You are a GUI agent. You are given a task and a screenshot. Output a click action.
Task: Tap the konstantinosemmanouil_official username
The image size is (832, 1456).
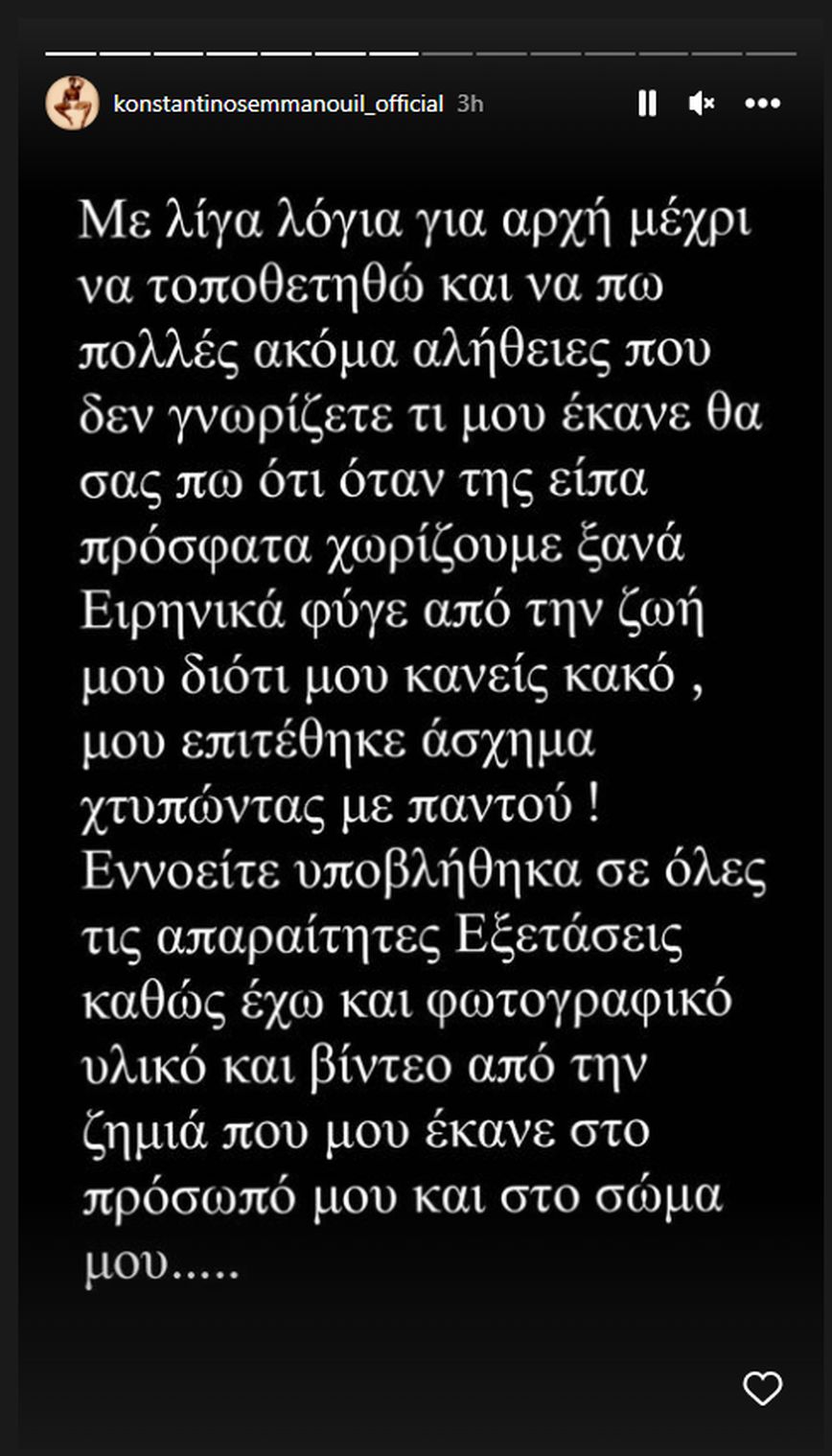pyautogui.click(x=278, y=104)
